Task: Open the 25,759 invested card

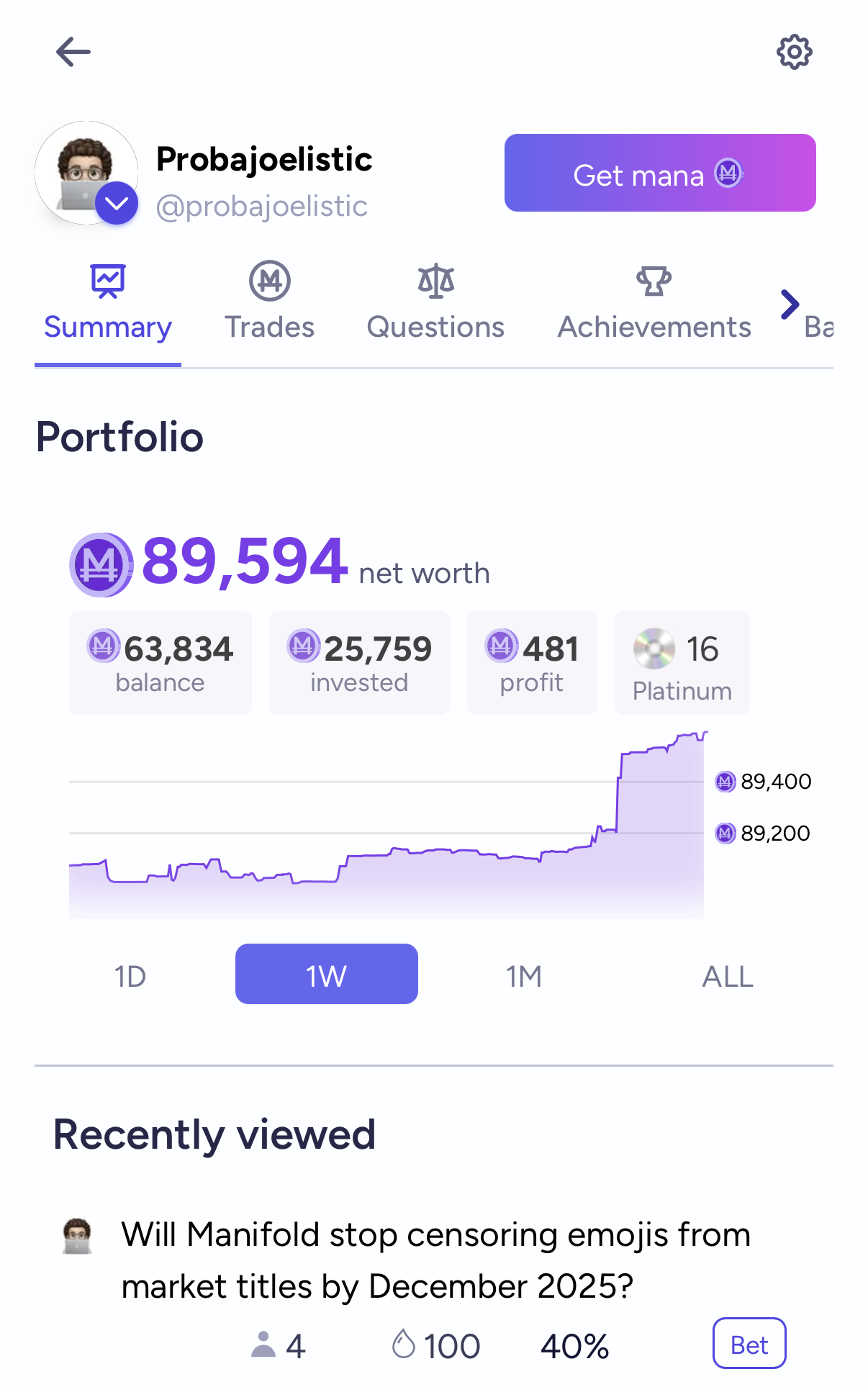Action: tap(359, 662)
